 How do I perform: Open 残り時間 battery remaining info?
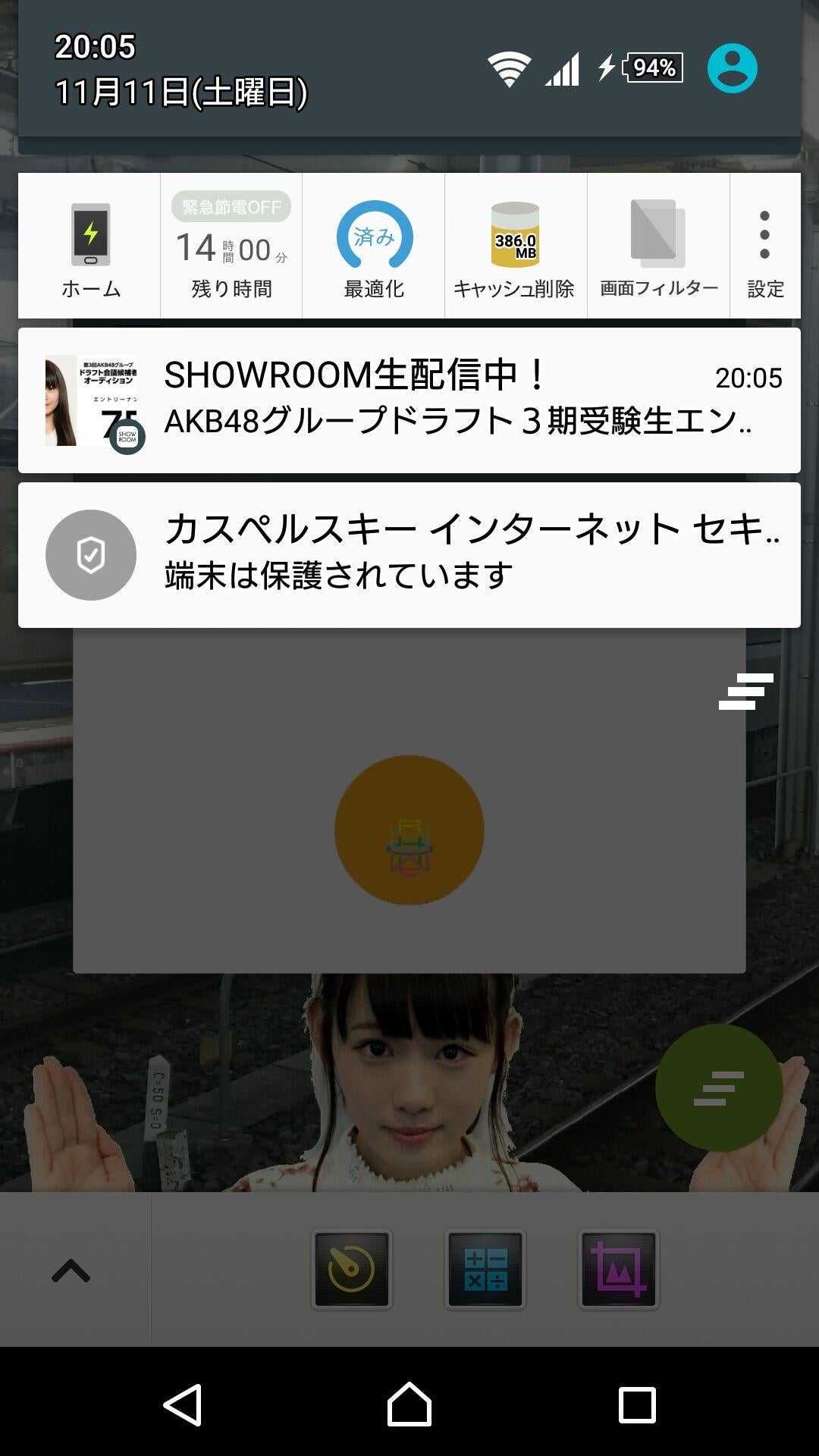(x=231, y=246)
